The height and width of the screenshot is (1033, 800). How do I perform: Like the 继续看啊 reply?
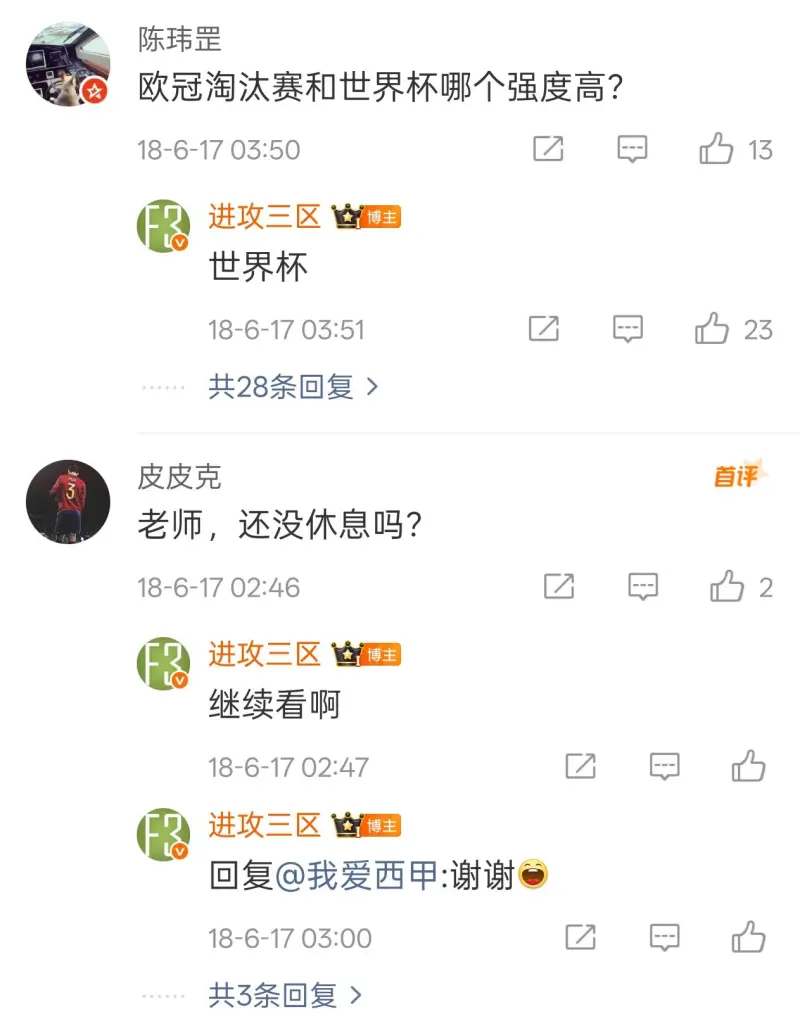pos(748,767)
